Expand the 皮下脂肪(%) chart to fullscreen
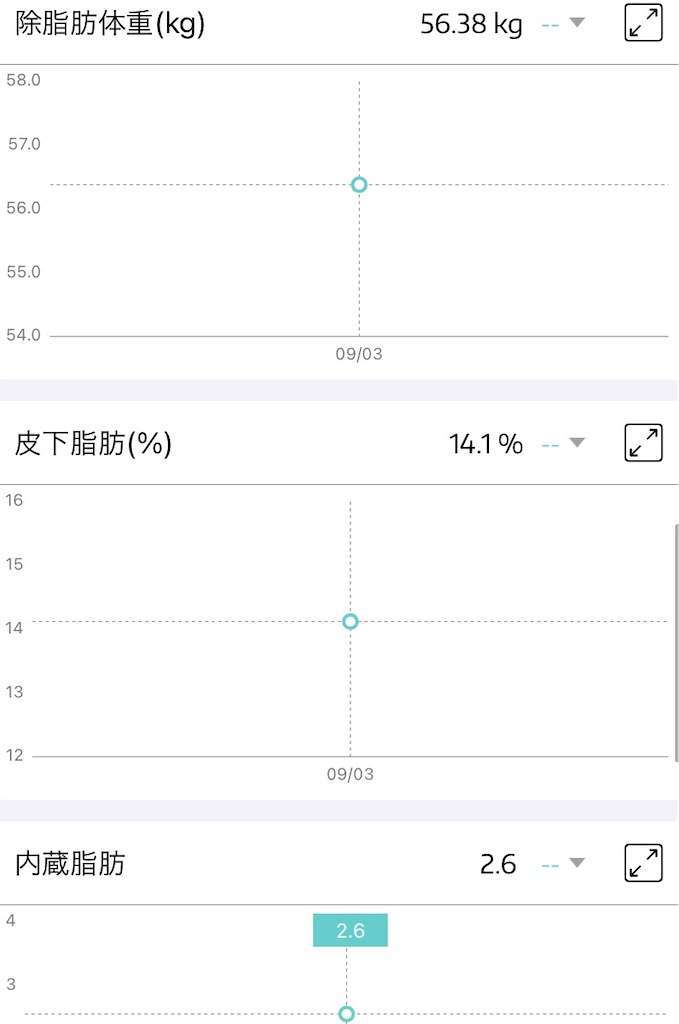Screen dimensions: 679x1024 [x=643, y=443]
